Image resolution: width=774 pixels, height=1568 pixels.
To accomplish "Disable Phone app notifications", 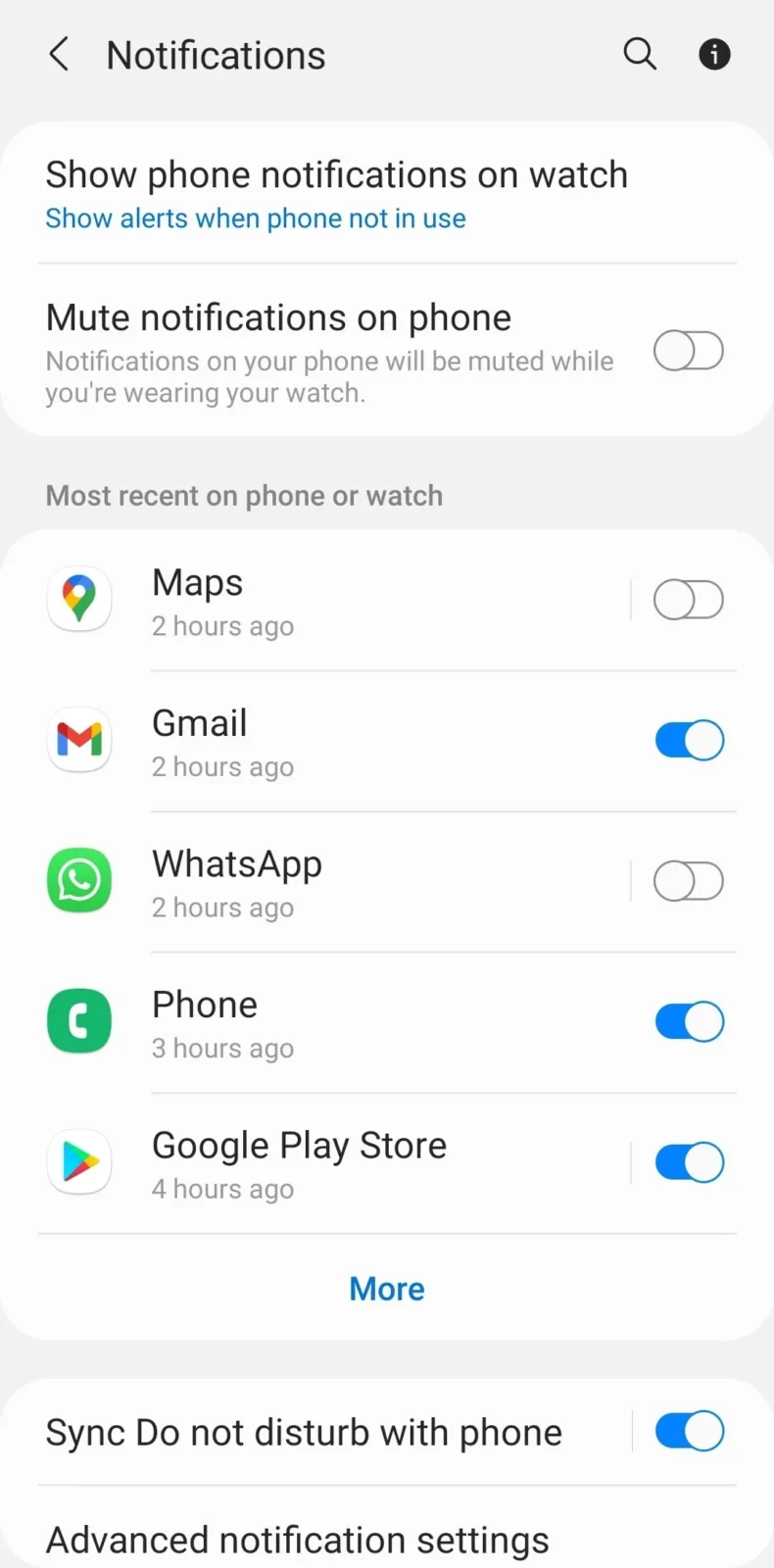I will pyautogui.click(x=689, y=1021).
